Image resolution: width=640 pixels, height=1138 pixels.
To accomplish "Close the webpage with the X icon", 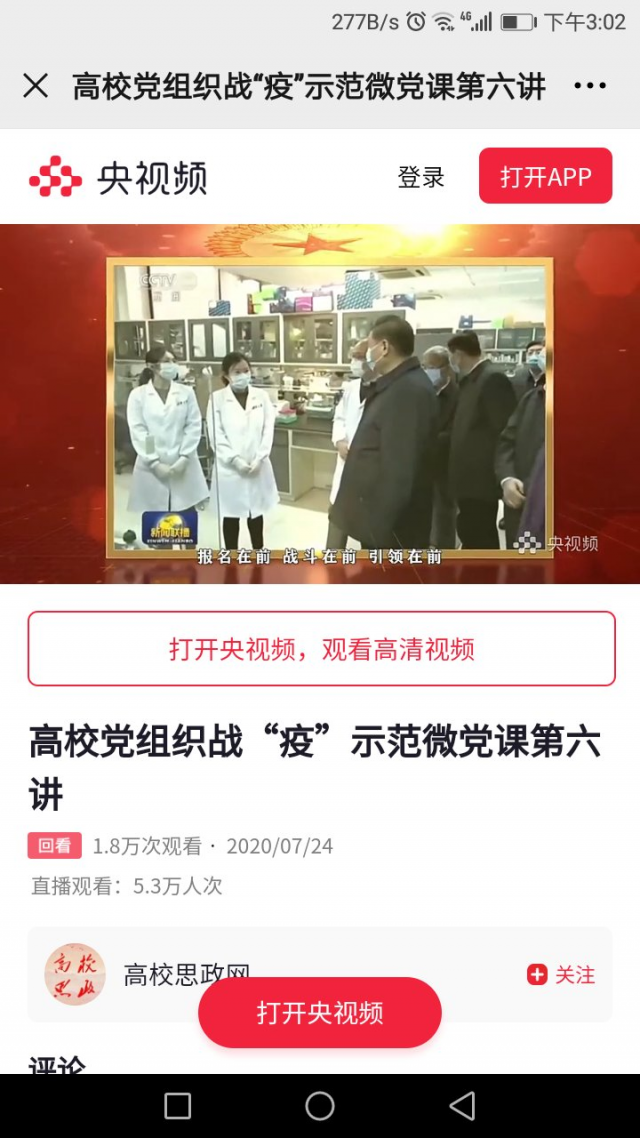I will click(x=36, y=86).
